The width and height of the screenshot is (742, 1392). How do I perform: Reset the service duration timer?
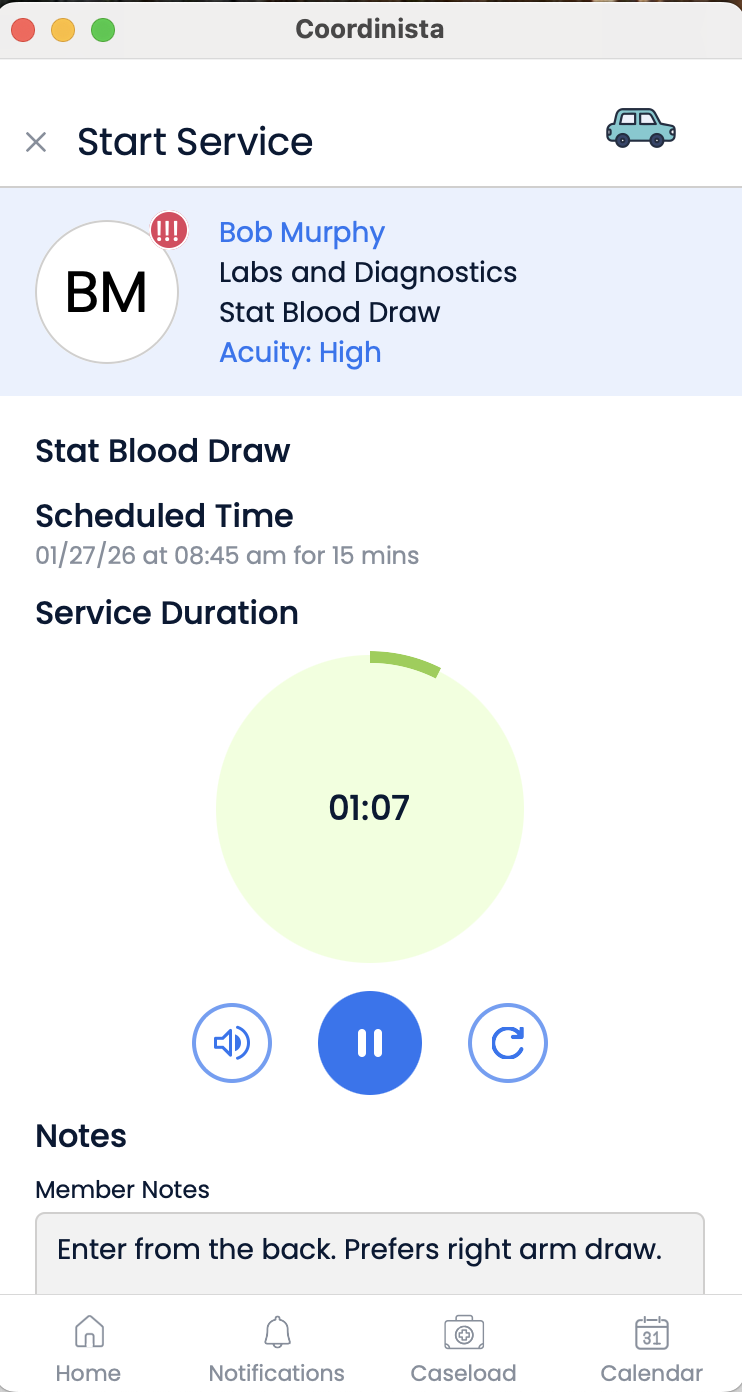508,1043
